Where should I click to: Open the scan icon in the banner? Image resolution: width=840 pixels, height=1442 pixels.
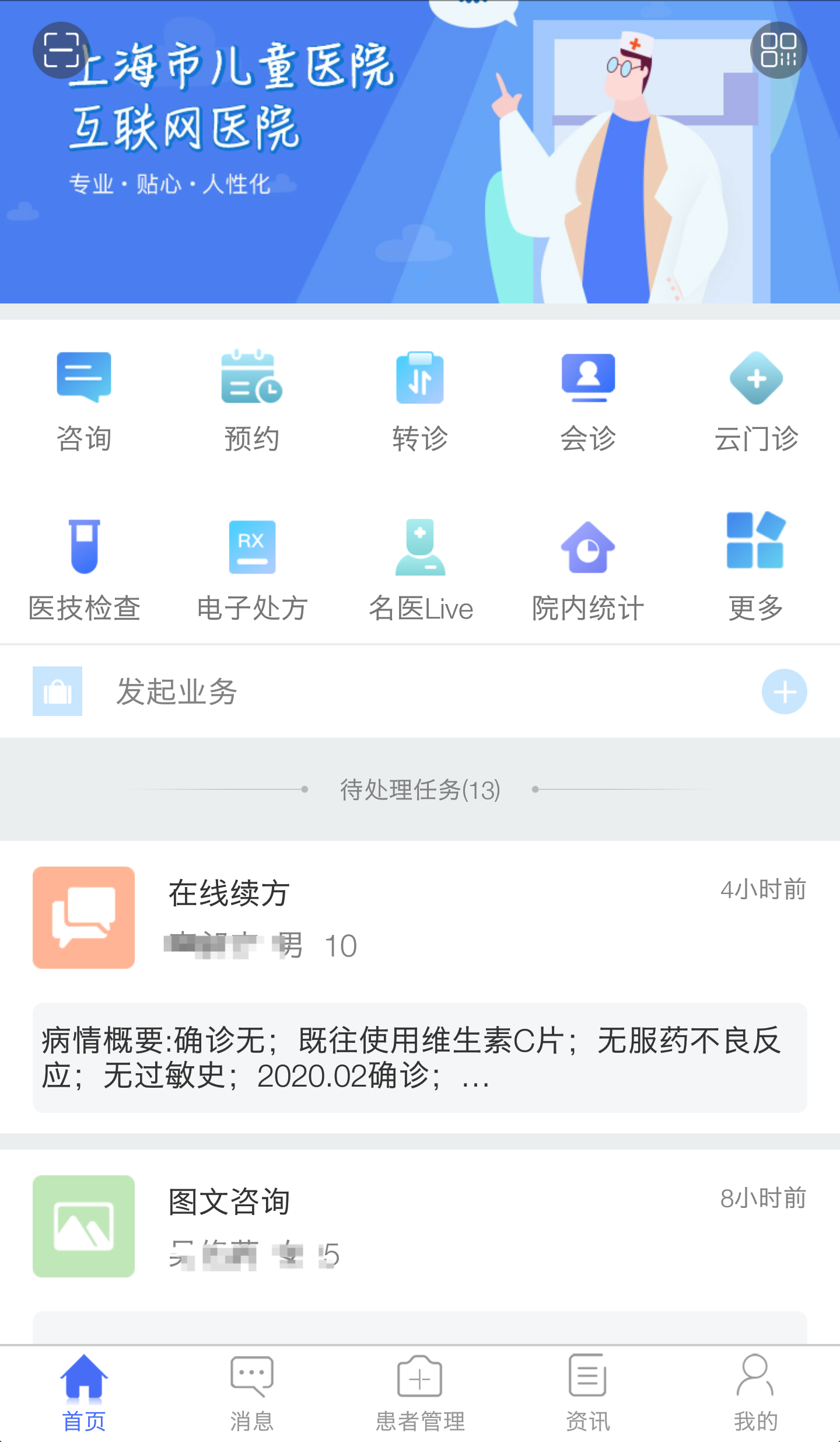(61, 50)
